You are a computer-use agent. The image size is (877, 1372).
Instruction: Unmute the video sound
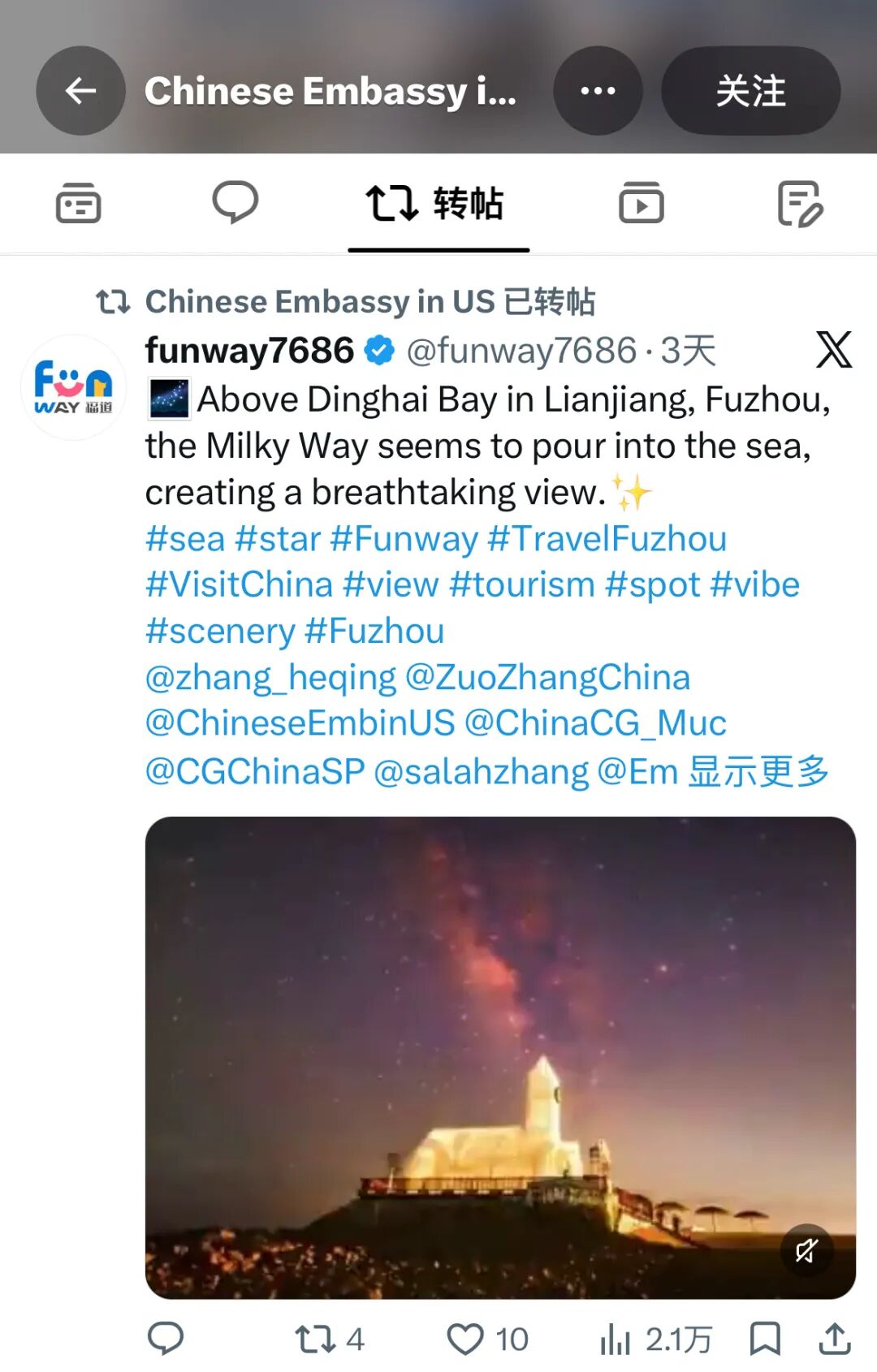[x=806, y=1250]
